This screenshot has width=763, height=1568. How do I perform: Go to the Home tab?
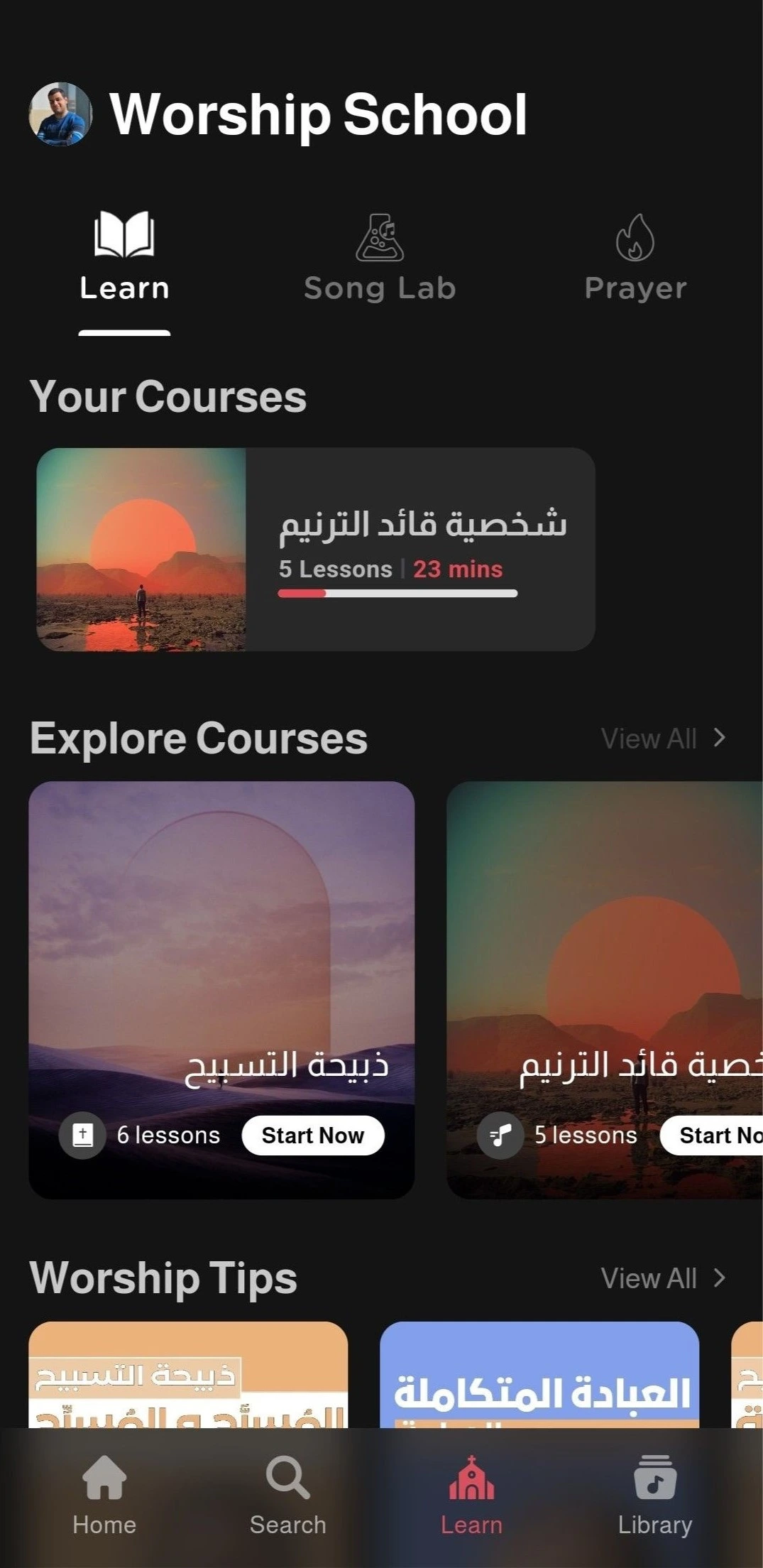[104, 1495]
